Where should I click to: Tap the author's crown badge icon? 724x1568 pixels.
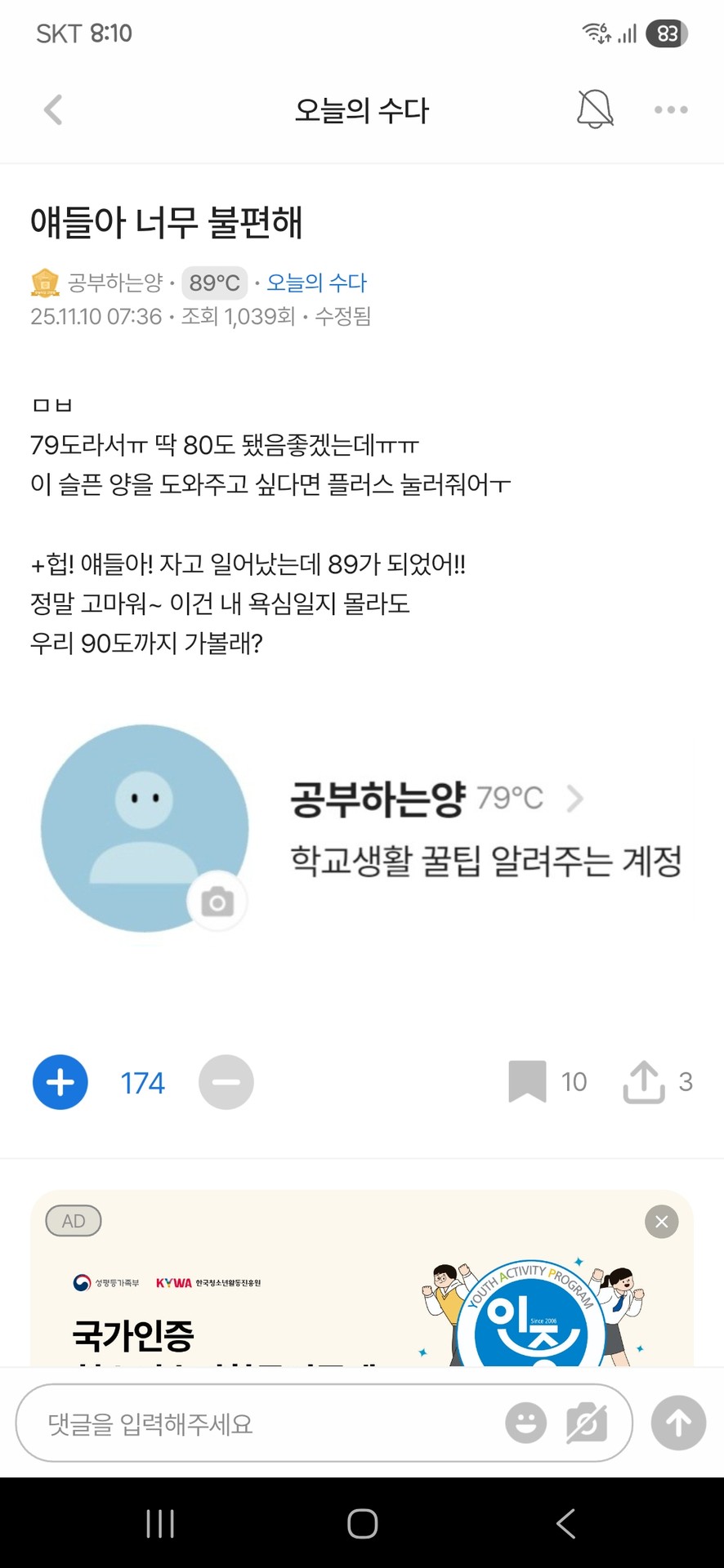(42, 282)
